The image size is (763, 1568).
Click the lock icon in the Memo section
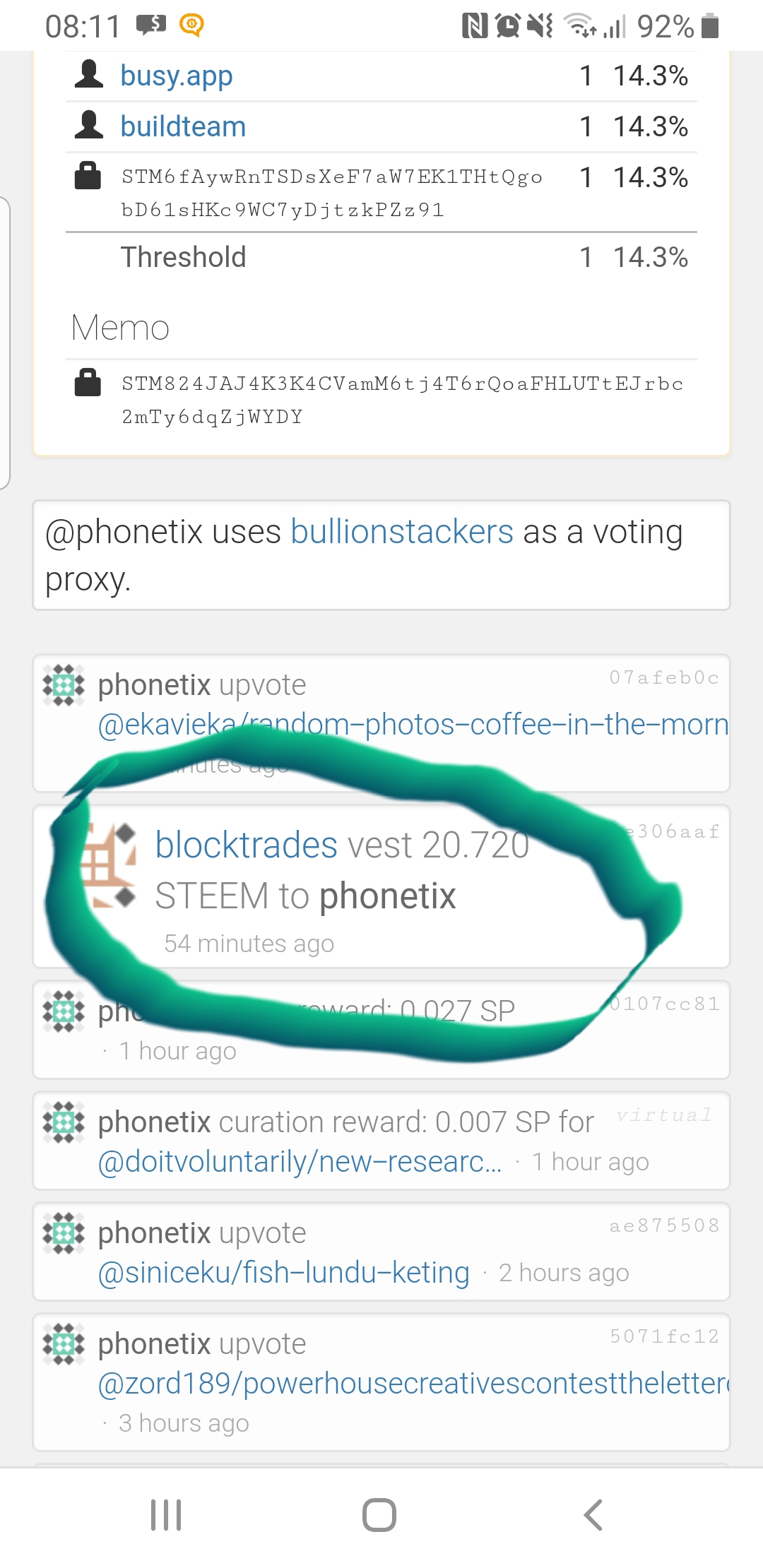[88, 381]
